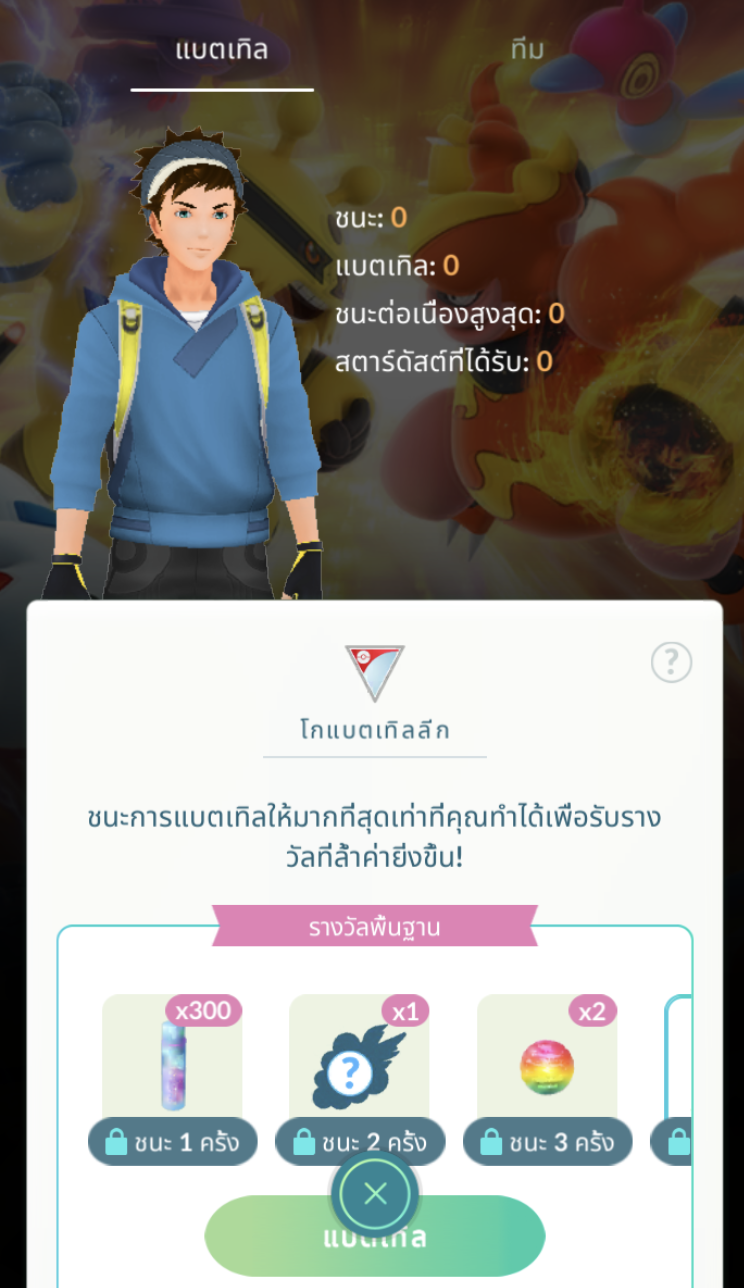Select the แบตเทิล tab

222,48
